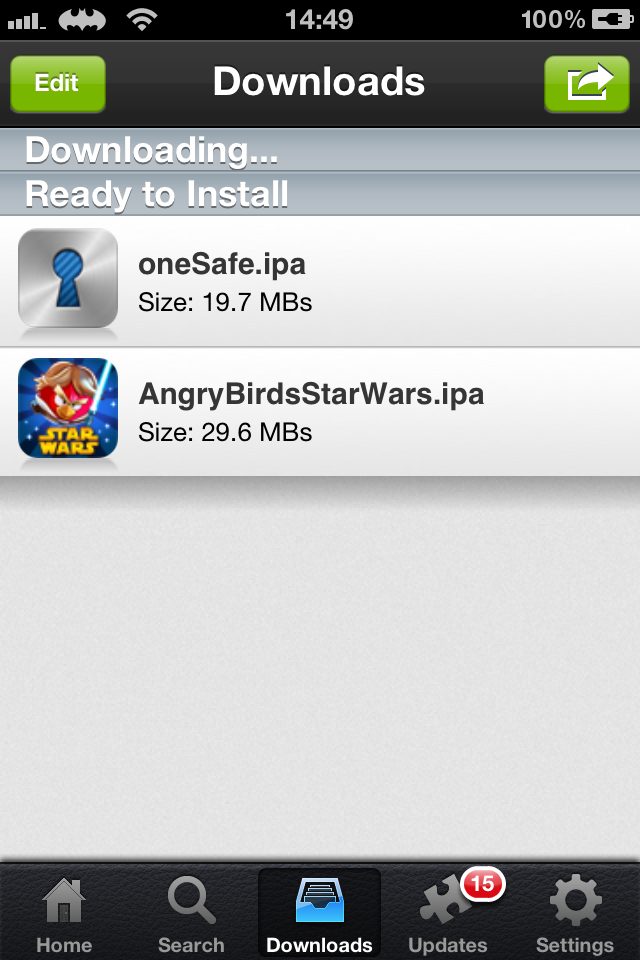Tap the Edit button
The image size is (640, 960).
tap(57, 83)
